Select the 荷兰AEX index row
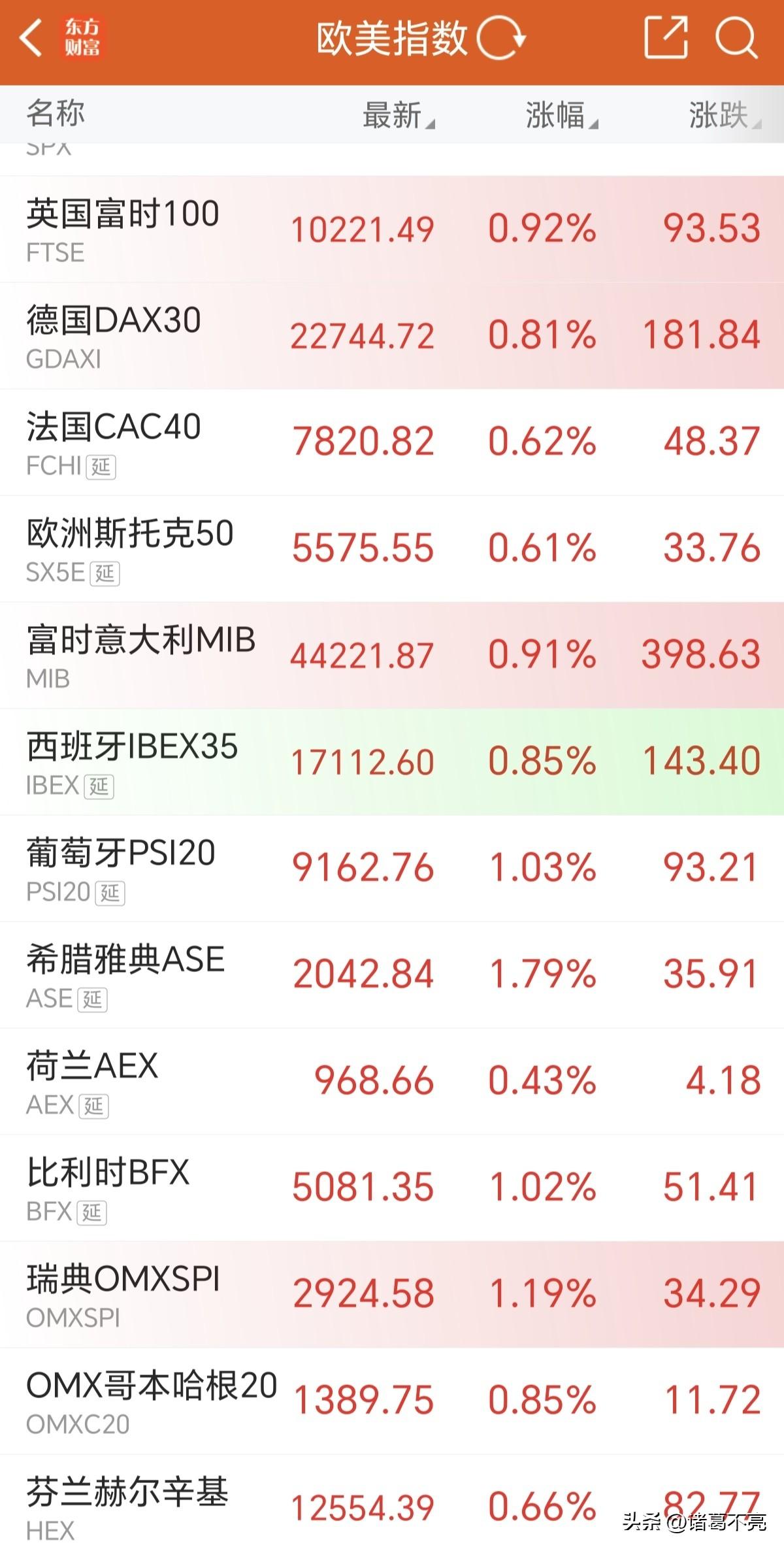Screen dimensions: 784x1549 pos(392,1082)
